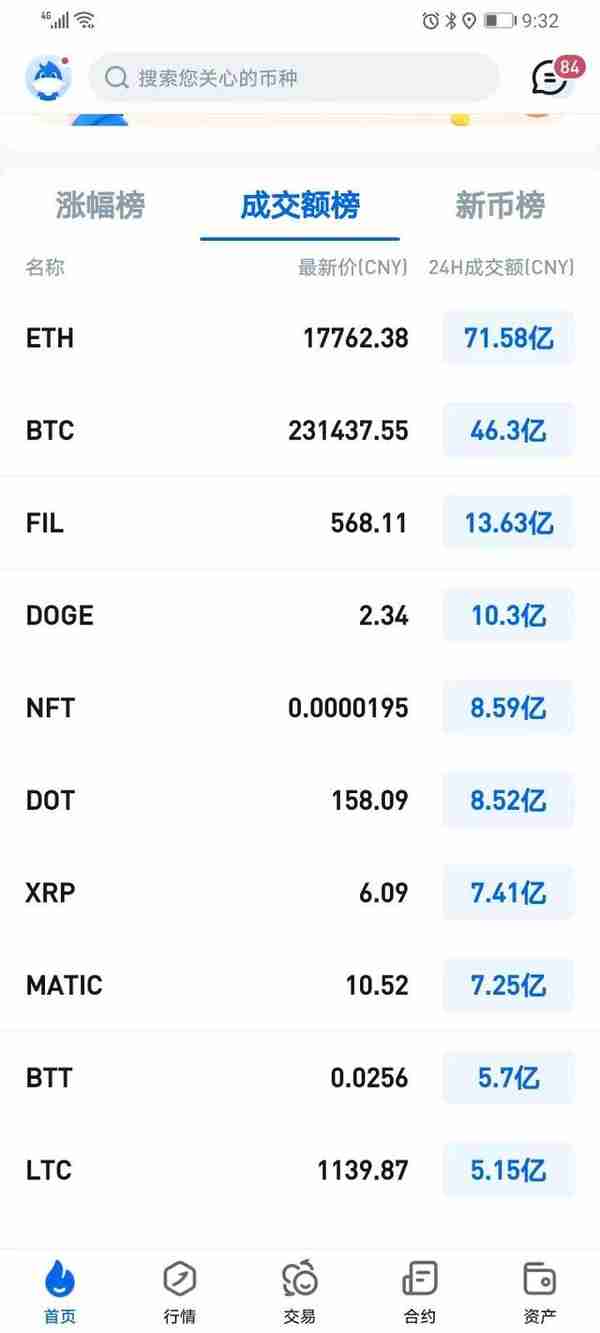Go to the 资产 tab
This screenshot has height=1333, width=600.
(x=540, y=1291)
